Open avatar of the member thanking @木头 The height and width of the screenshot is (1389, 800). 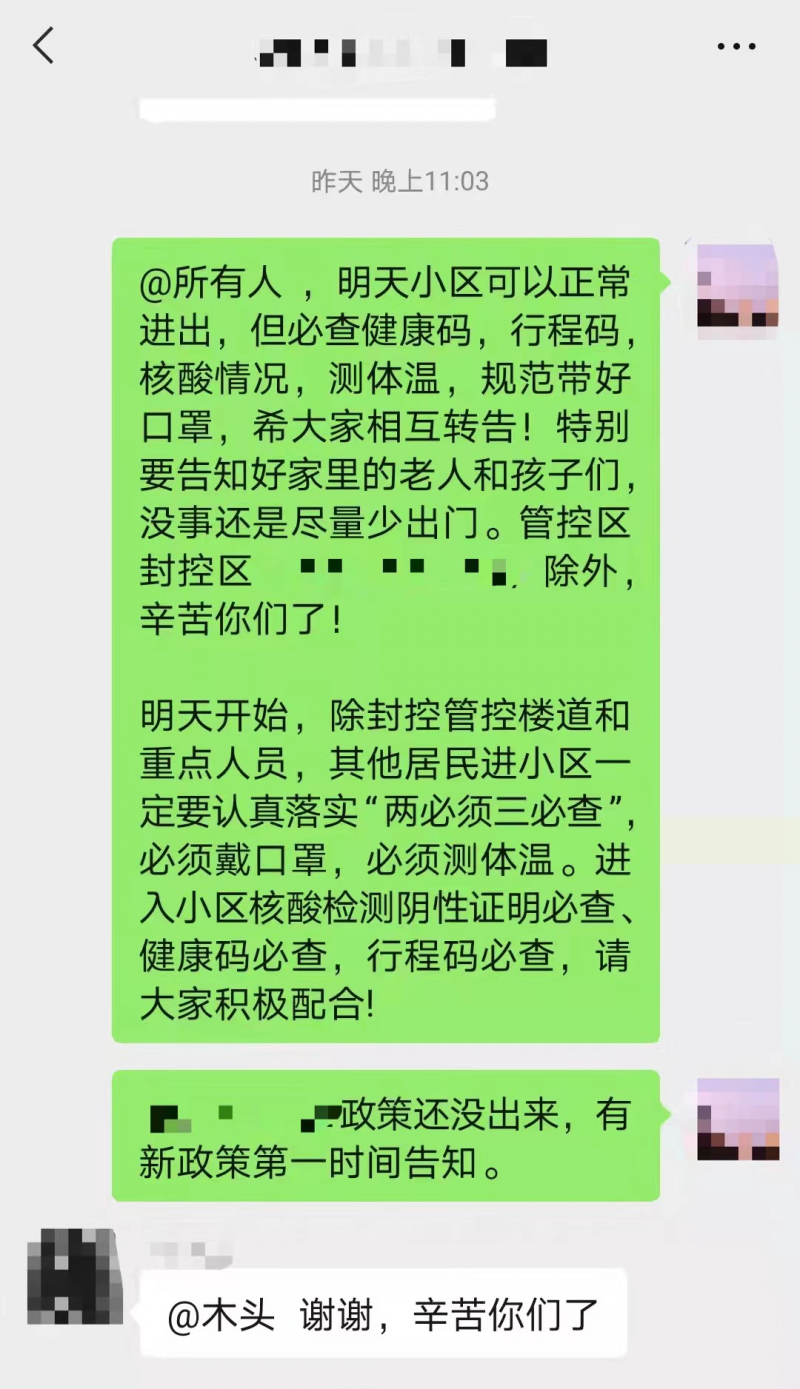[x=75, y=1277]
